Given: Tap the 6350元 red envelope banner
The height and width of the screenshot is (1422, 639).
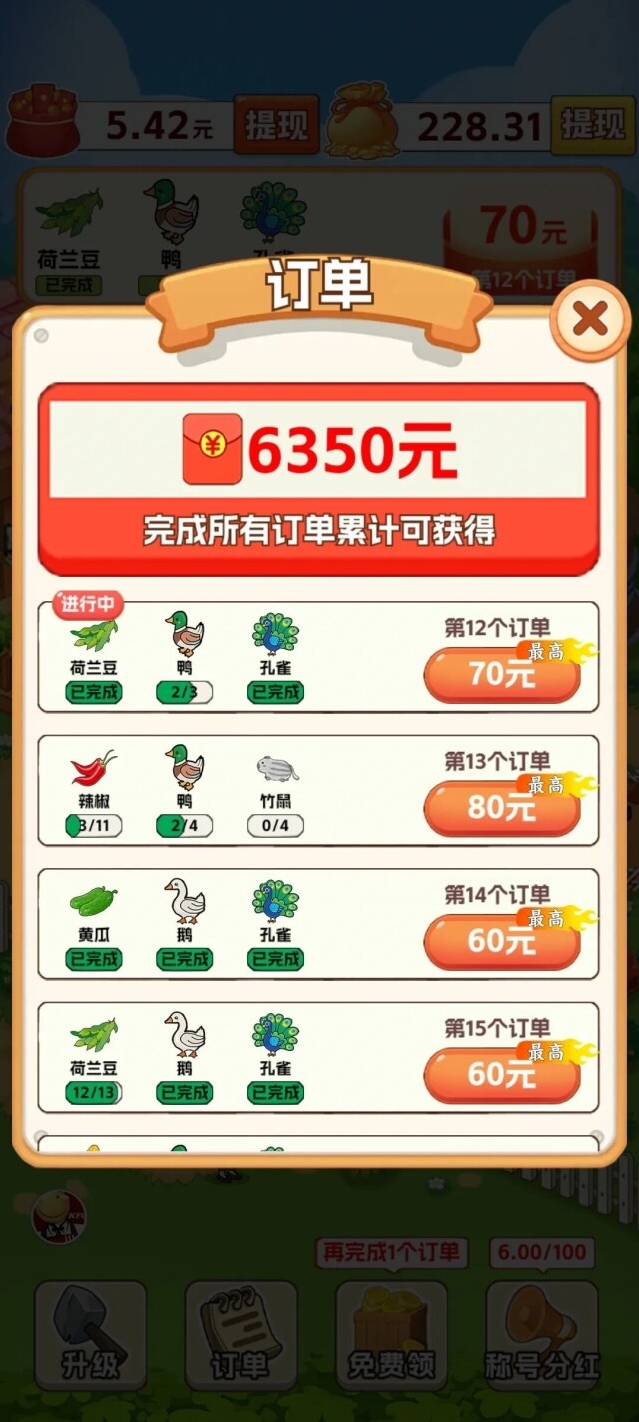Looking at the screenshot, I should [x=319, y=477].
